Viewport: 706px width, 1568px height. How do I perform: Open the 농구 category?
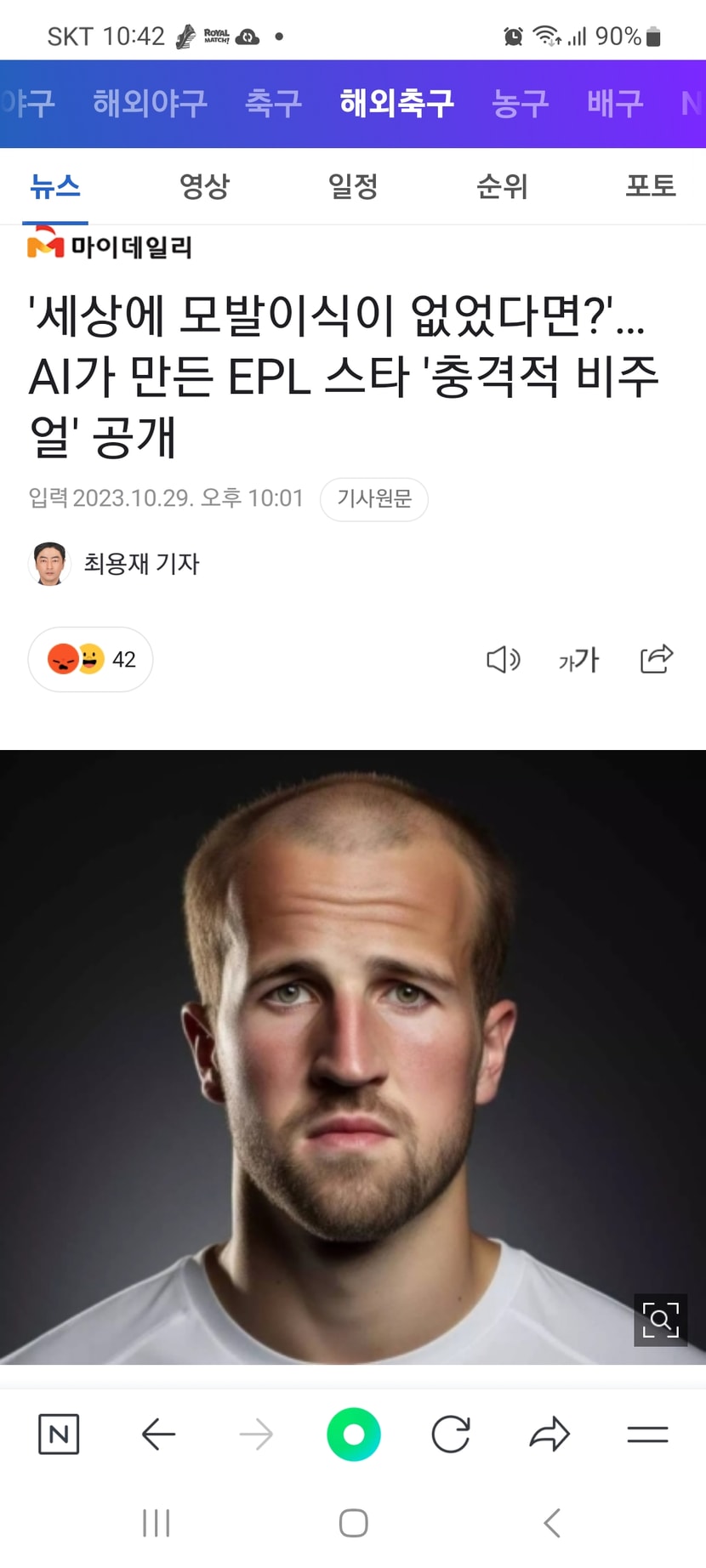520,104
